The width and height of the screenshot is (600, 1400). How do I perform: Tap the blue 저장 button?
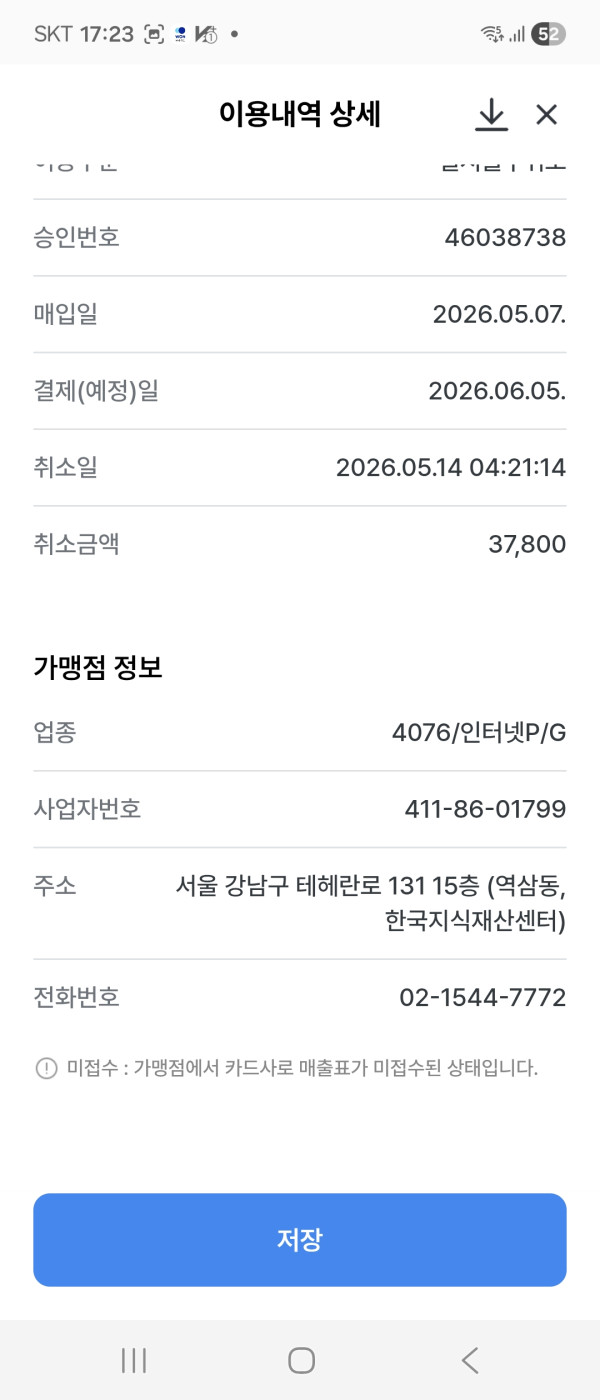(300, 1240)
